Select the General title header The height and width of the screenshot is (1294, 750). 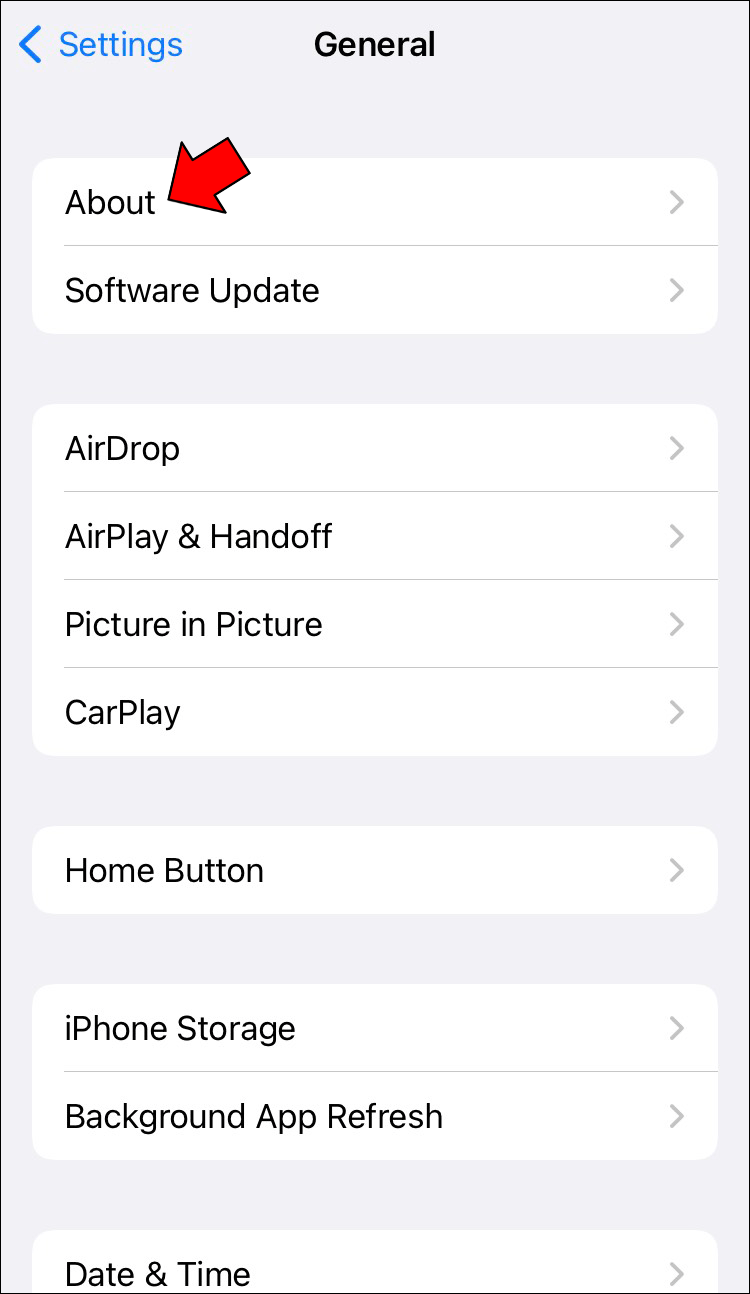pos(375,44)
